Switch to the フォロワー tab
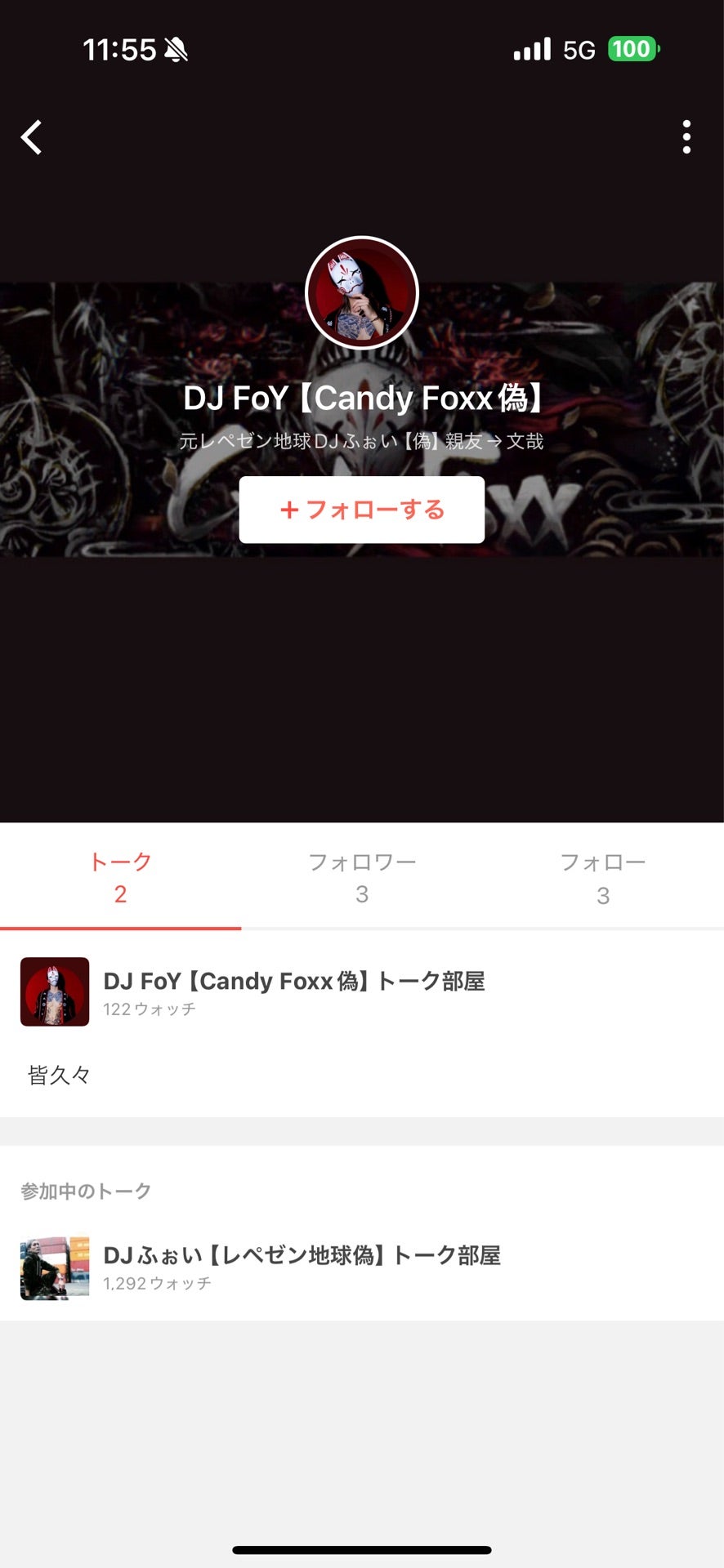Image resolution: width=724 pixels, height=1568 pixels. click(x=362, y=876)
